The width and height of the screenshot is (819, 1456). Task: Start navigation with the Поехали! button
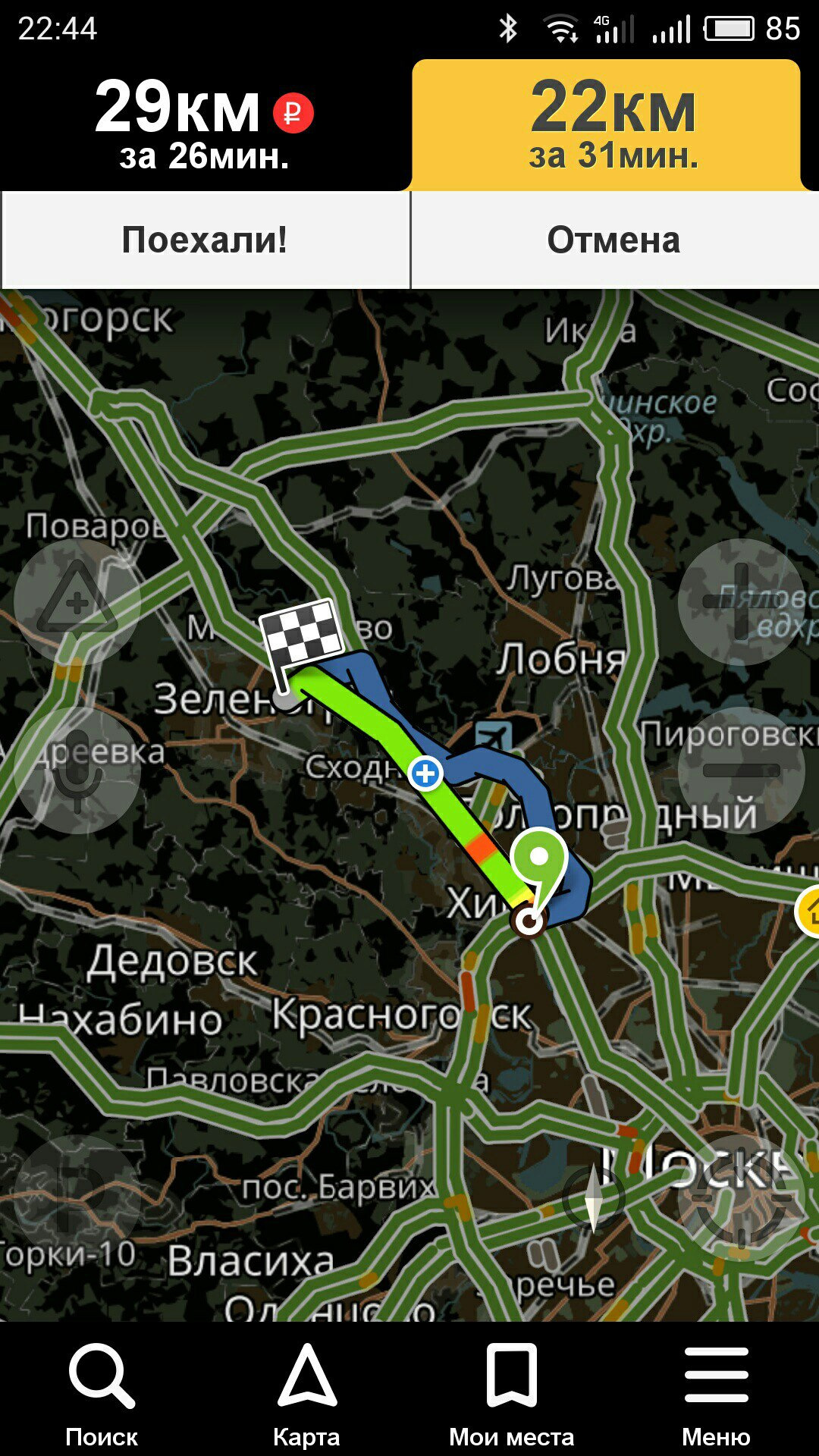coord(205,240)
